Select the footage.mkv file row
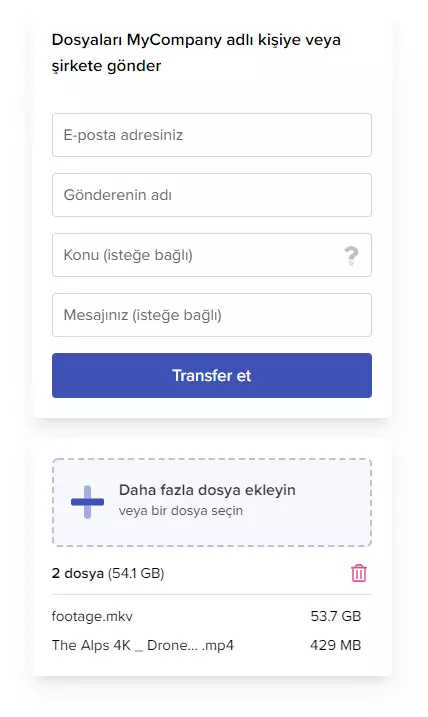The width and height of the screenshot is (428, 717). coord(206,616)
